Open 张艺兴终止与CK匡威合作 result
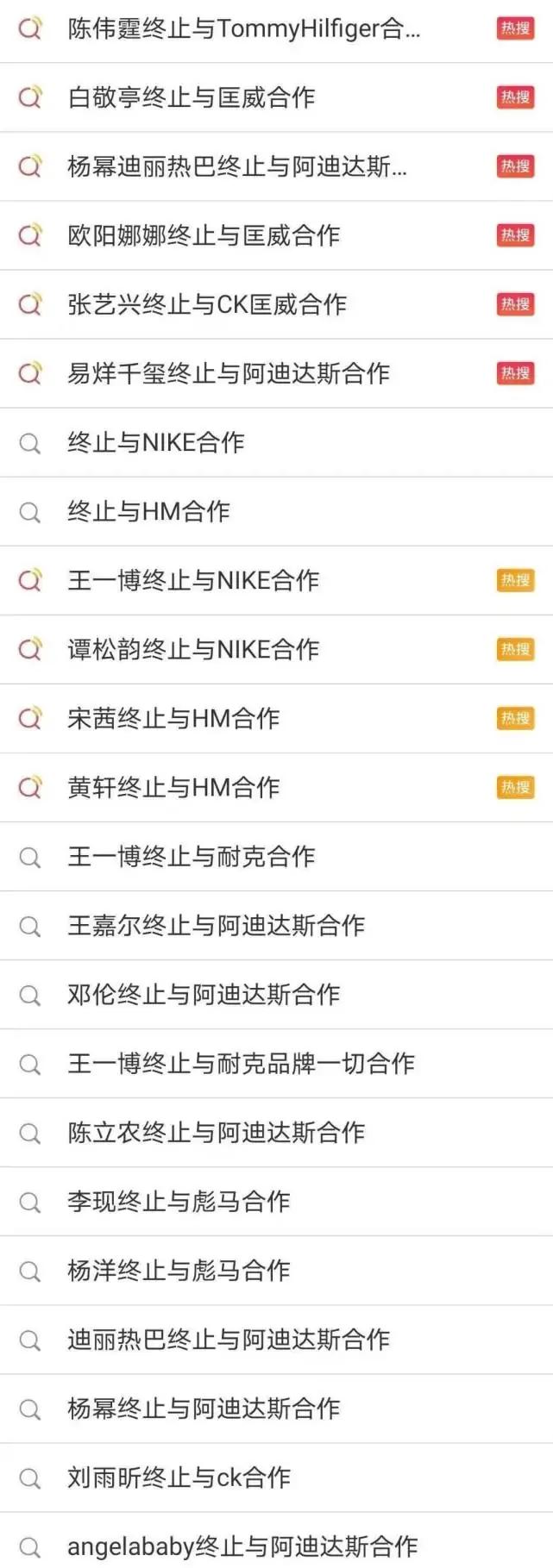 [x=207, y=304]
